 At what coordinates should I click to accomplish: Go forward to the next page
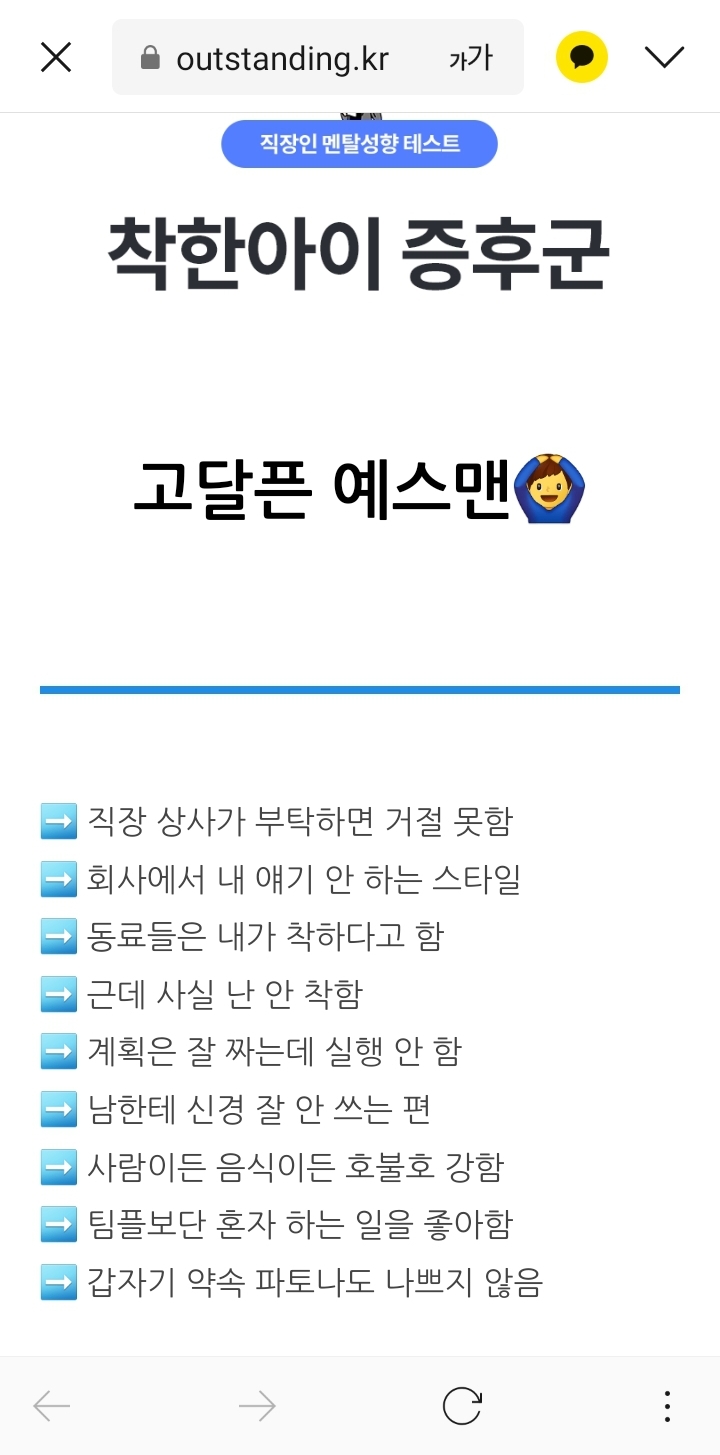click(x=257, y=1406)
